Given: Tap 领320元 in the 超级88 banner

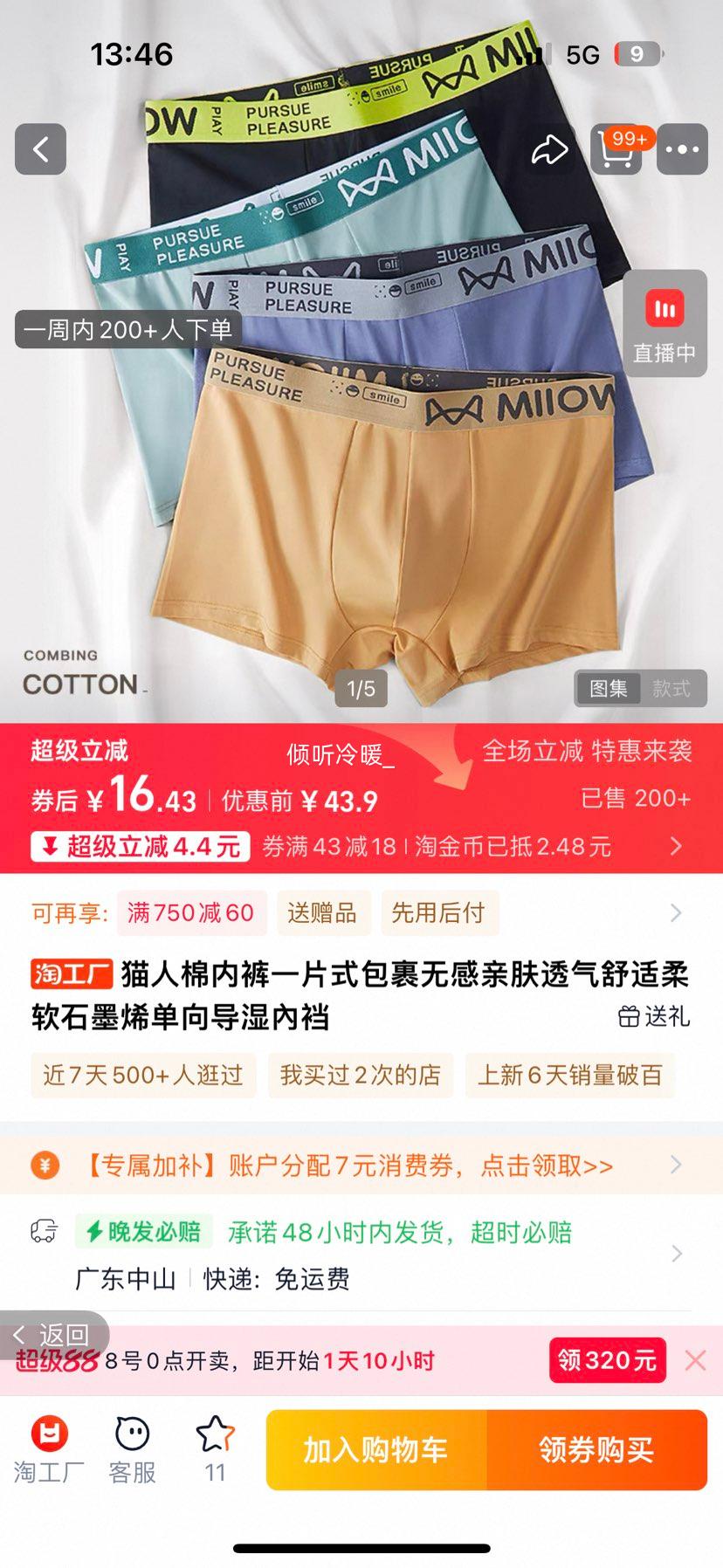Looking at the screenshot, I should (x=607, y=1360).
